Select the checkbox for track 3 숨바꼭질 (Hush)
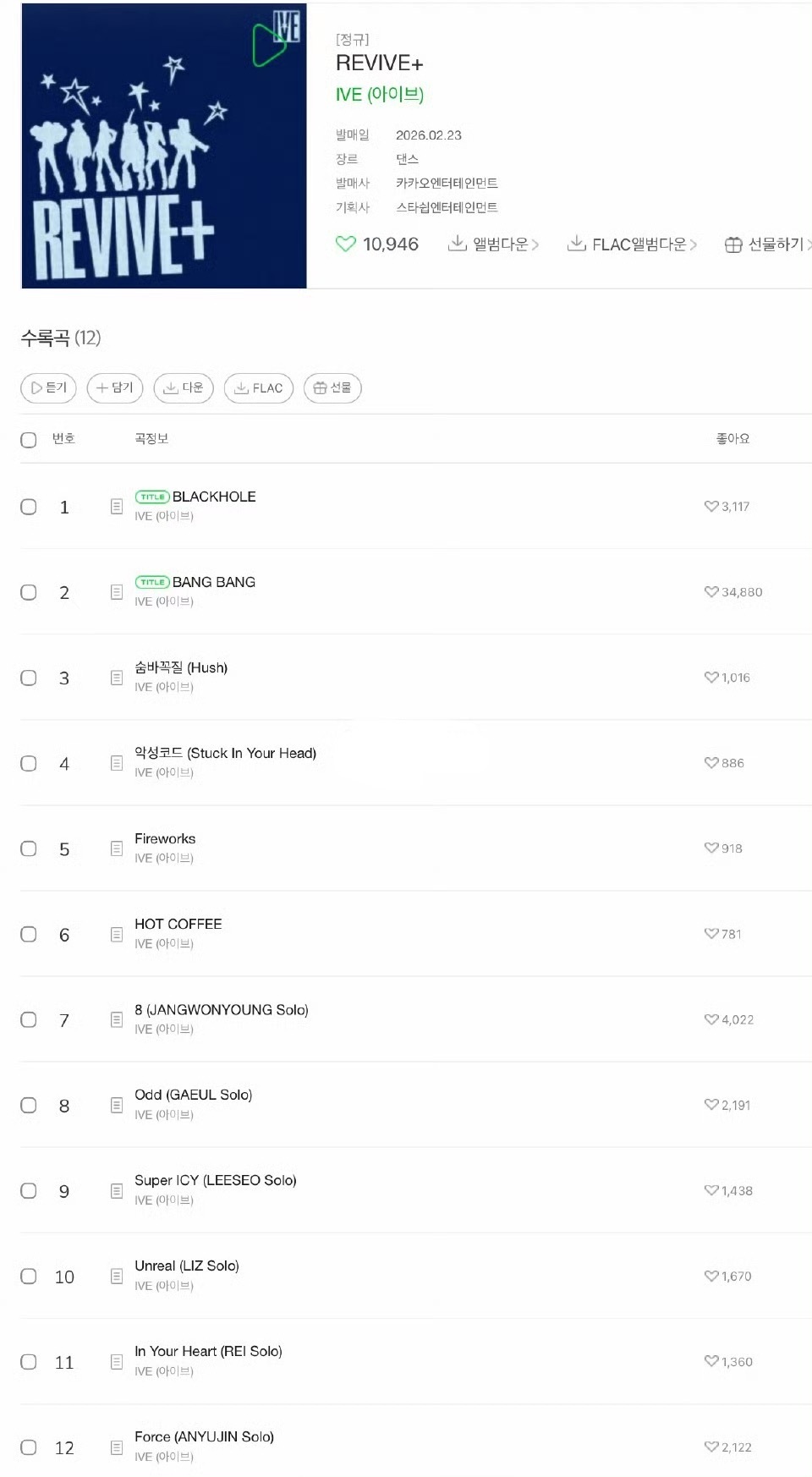 tap(28, 678)
